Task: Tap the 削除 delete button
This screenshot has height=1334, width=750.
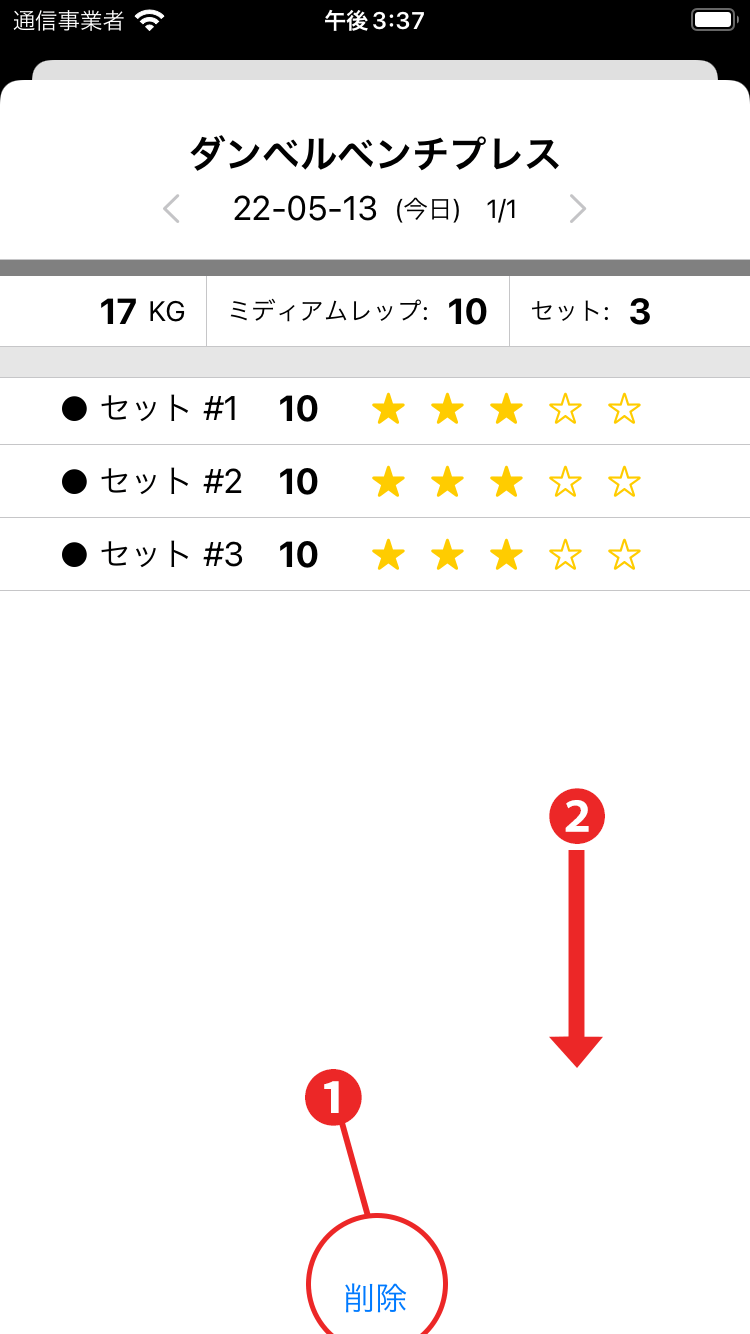Action: pyautogui.click(x=375, y=1297)
